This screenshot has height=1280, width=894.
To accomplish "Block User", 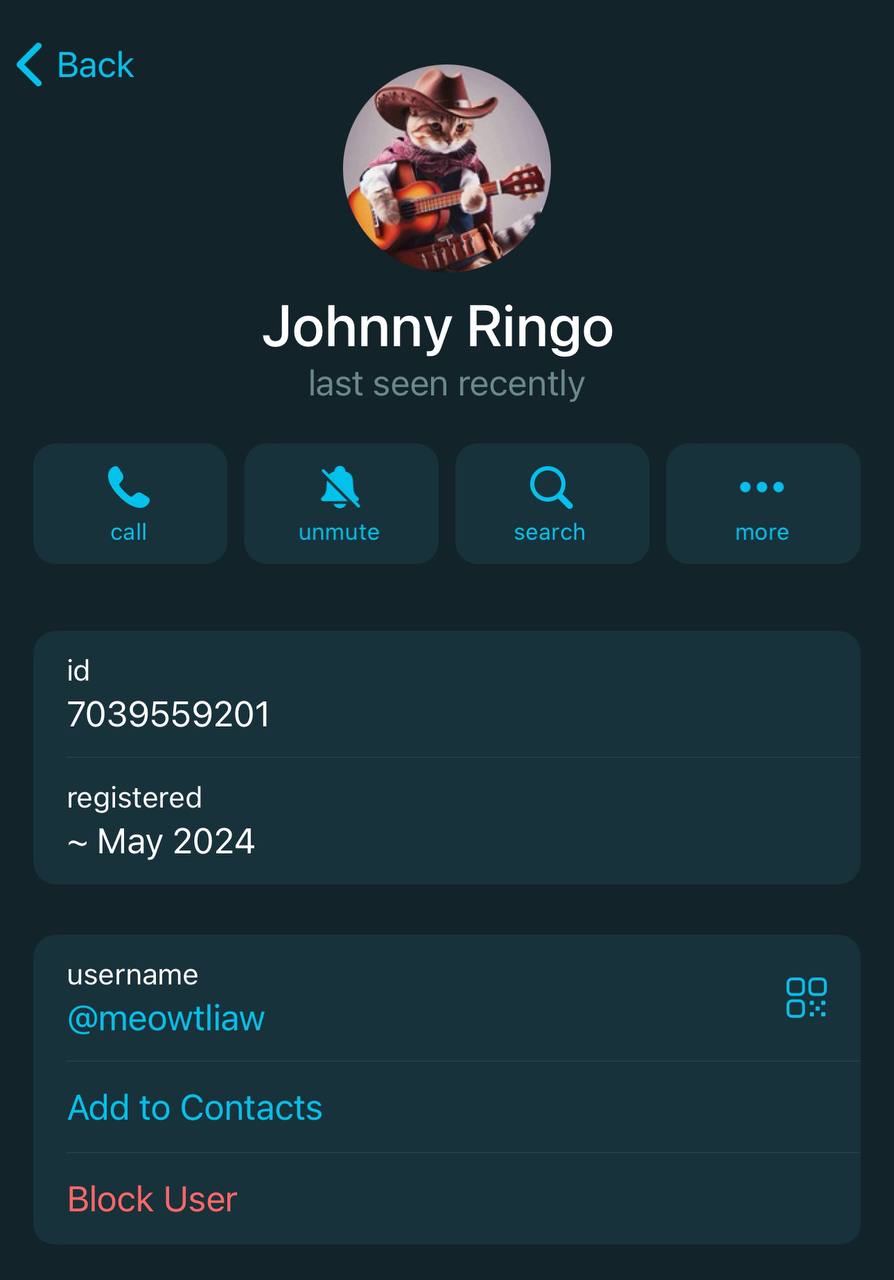I will click(x=152, y=1198).
